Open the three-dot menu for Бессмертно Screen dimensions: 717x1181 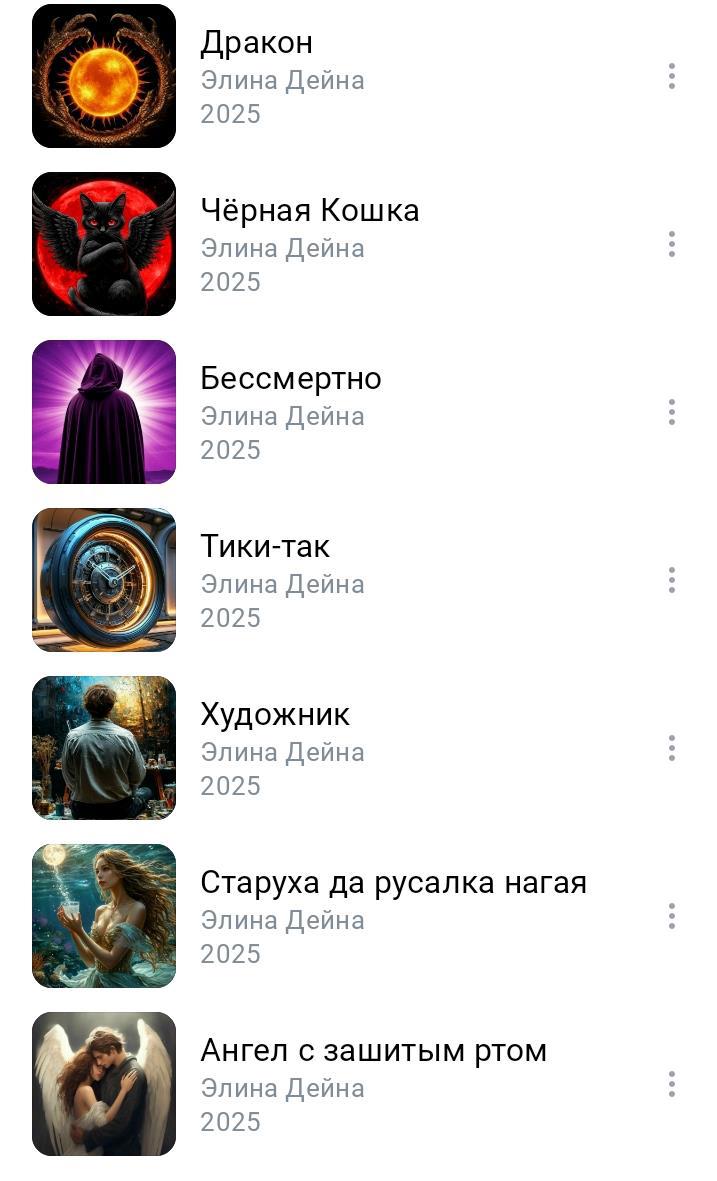(672, 412)
